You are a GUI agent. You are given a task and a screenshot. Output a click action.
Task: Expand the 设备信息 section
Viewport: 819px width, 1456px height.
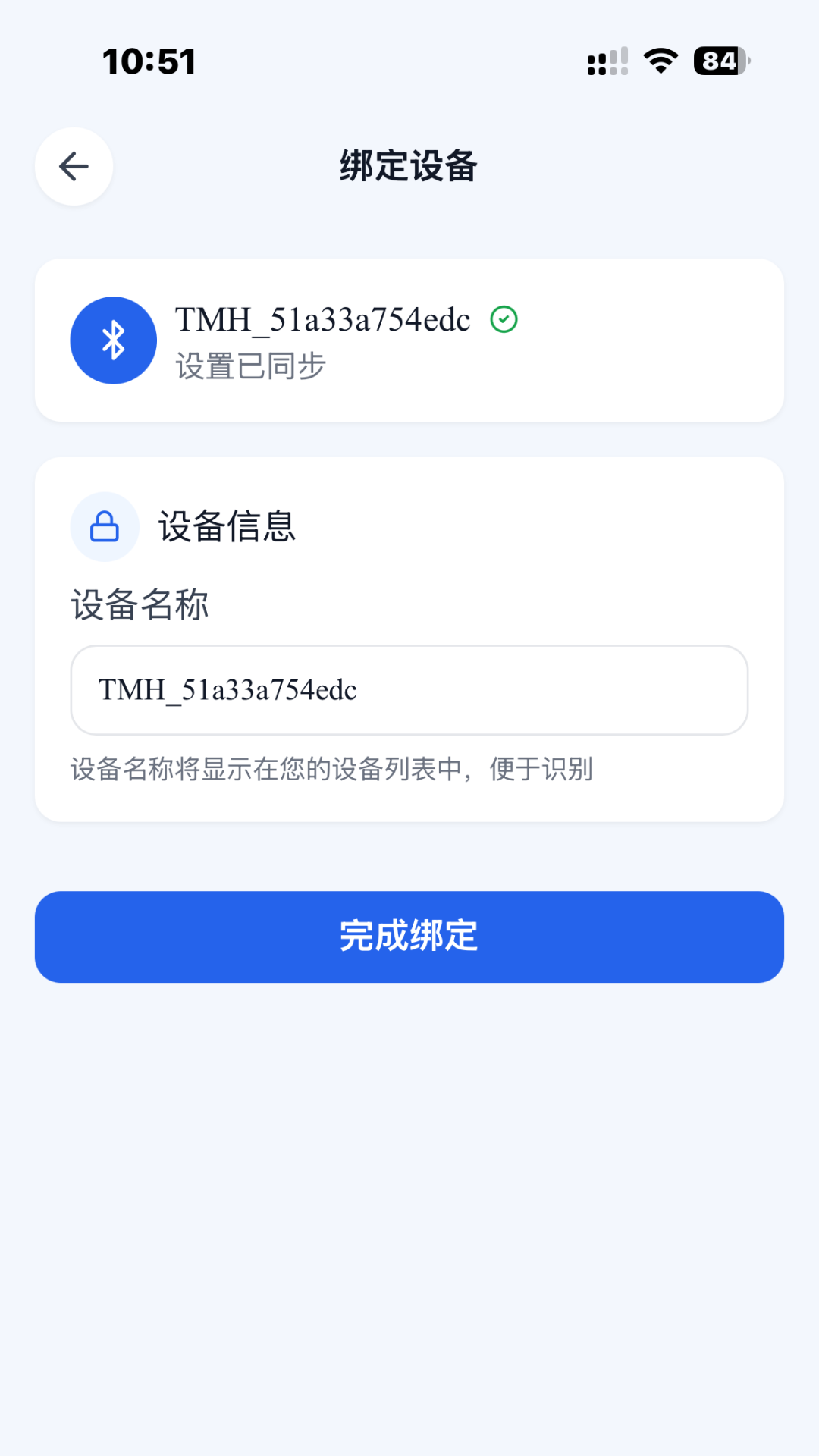227,526
